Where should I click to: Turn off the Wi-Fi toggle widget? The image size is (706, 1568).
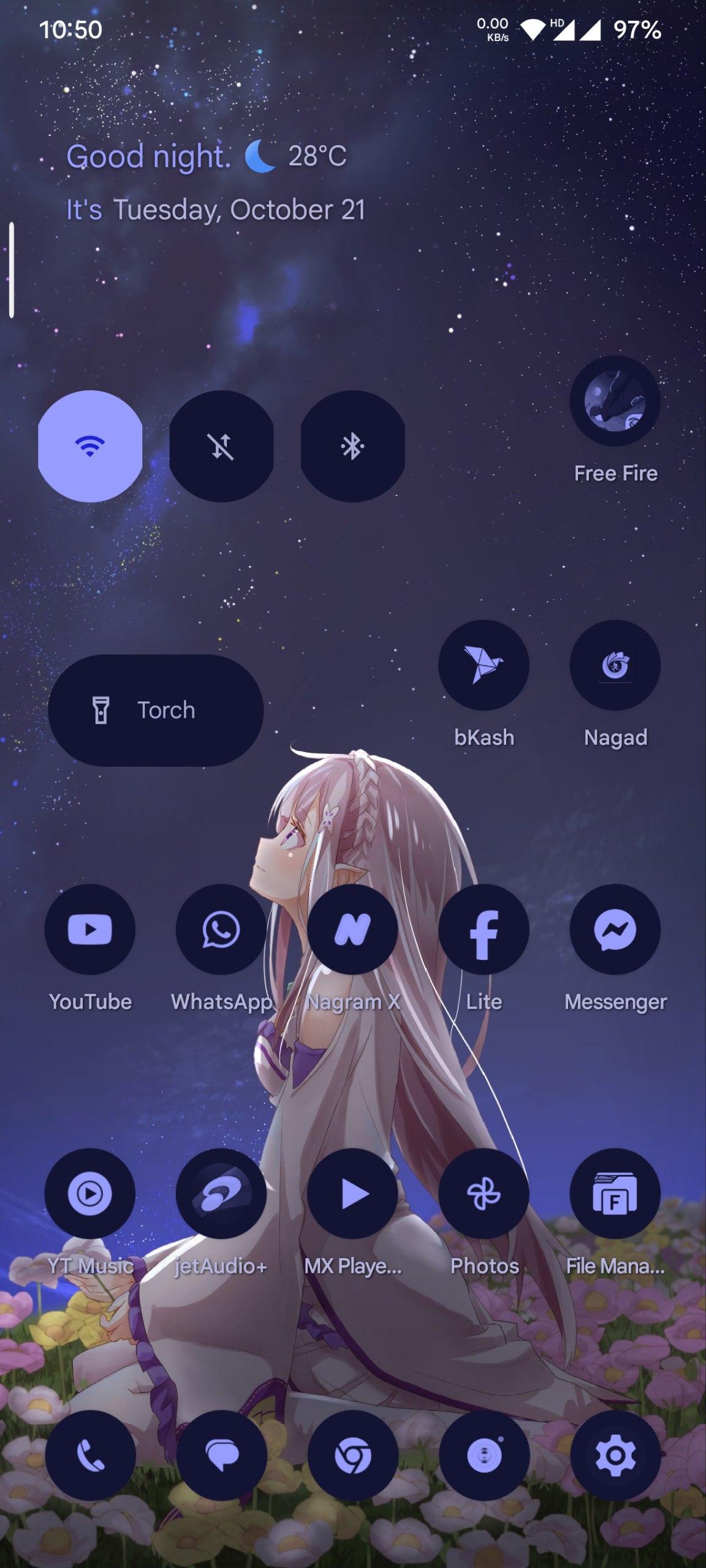click(90, 446)
